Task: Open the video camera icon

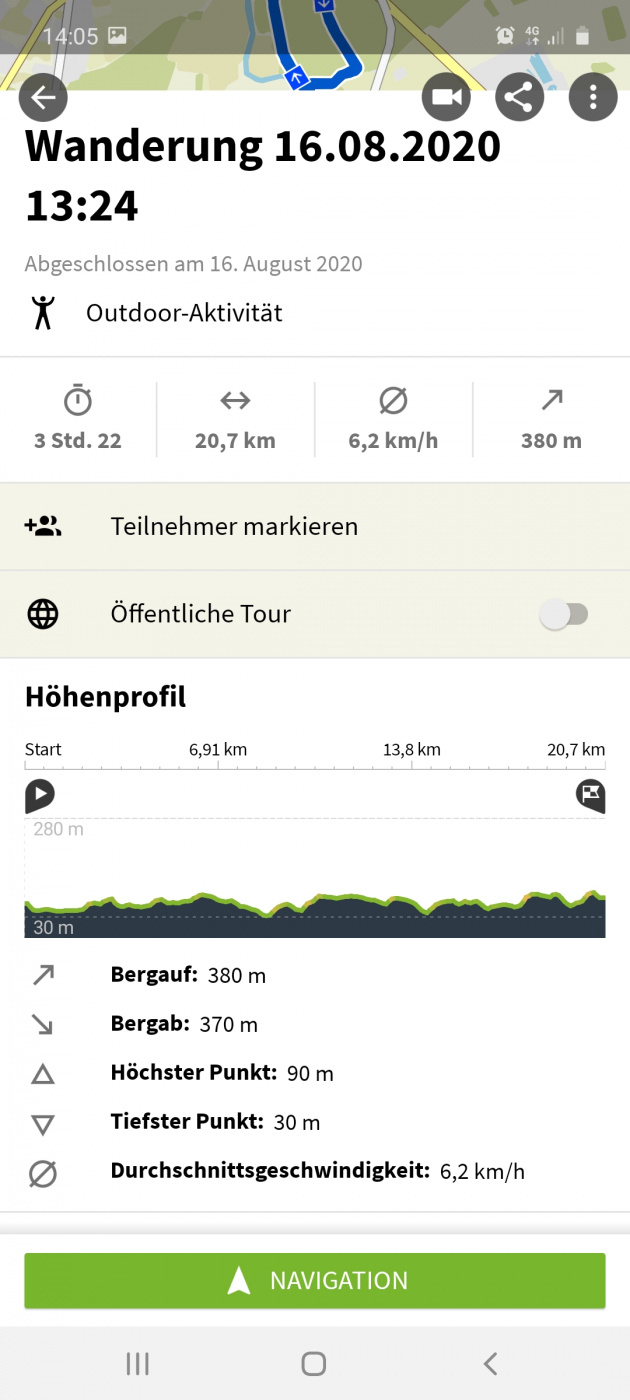Action: 446,97
